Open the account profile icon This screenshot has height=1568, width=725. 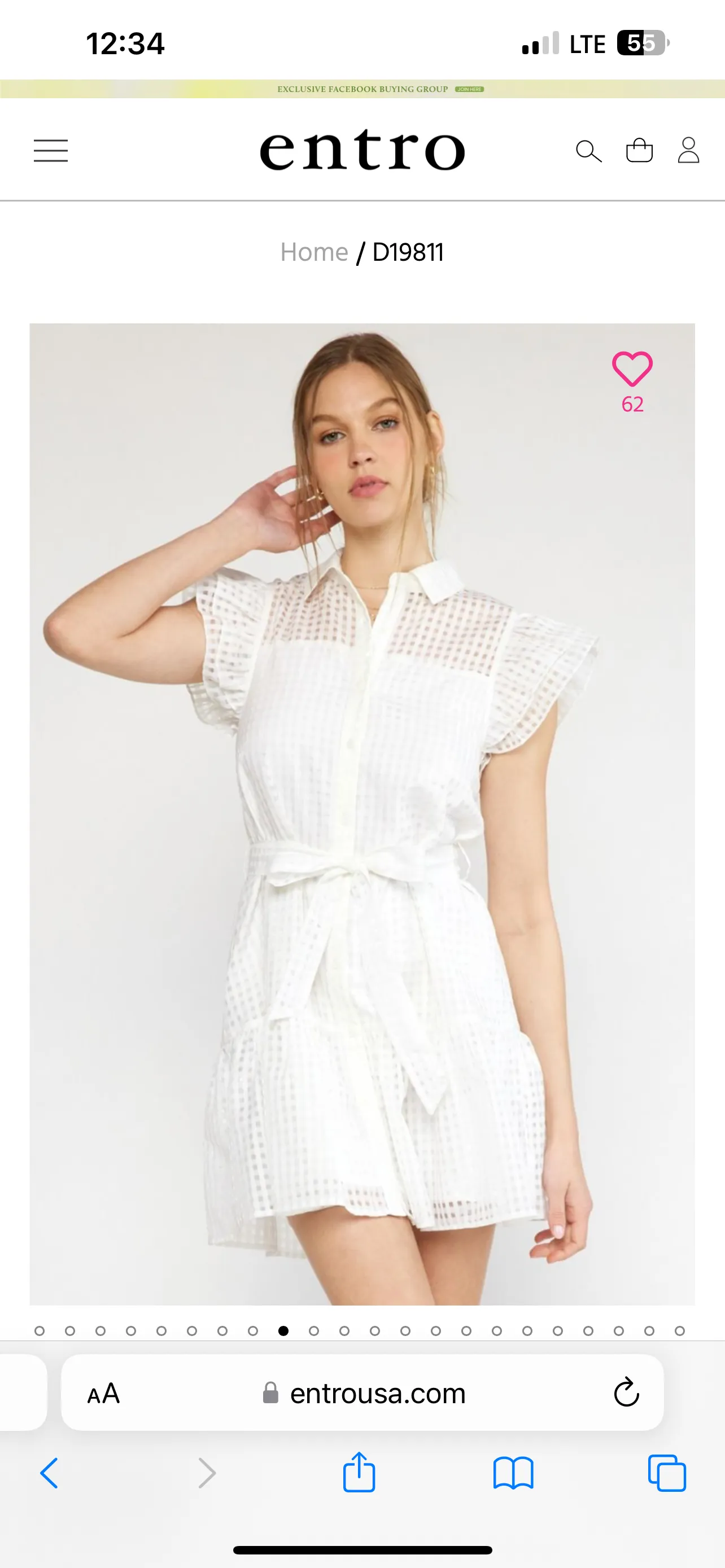click(688, 150)
